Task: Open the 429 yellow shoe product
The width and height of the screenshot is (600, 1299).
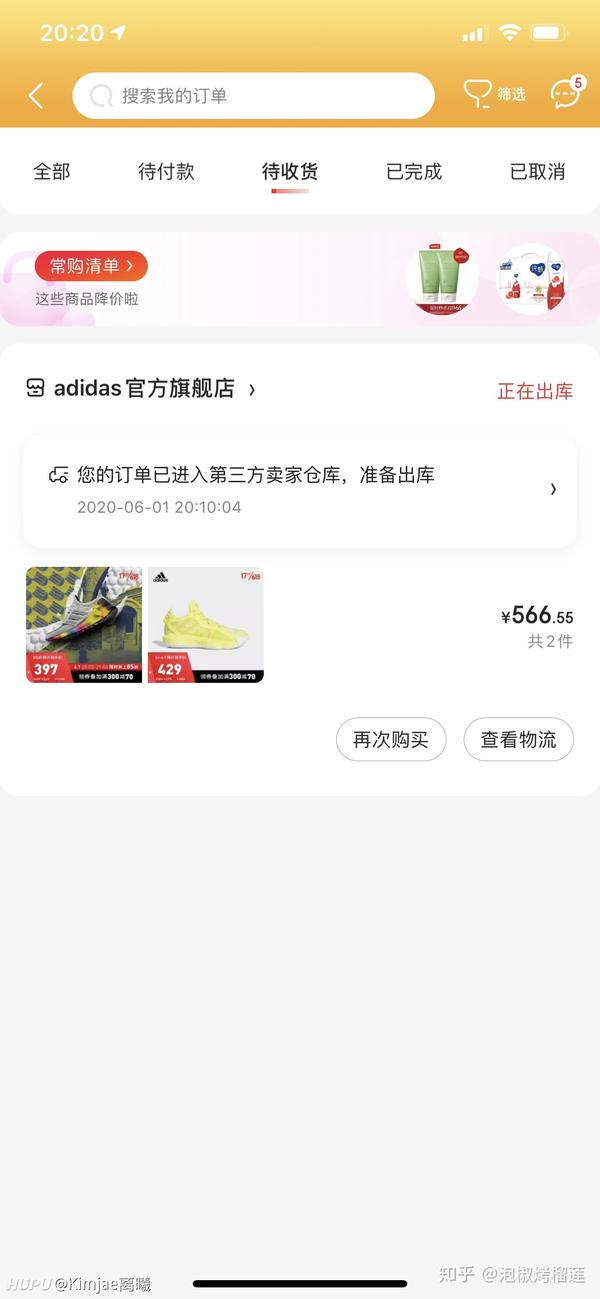Action: pyautogui.click(x=206, y=625)
